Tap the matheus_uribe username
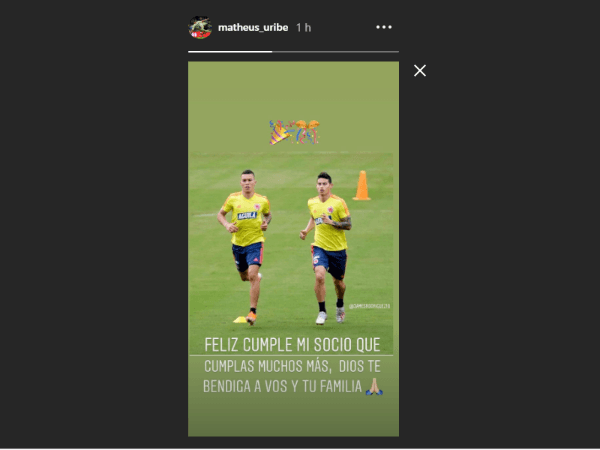This screenshot has height=450, width=600. click(x=253, y=27)
